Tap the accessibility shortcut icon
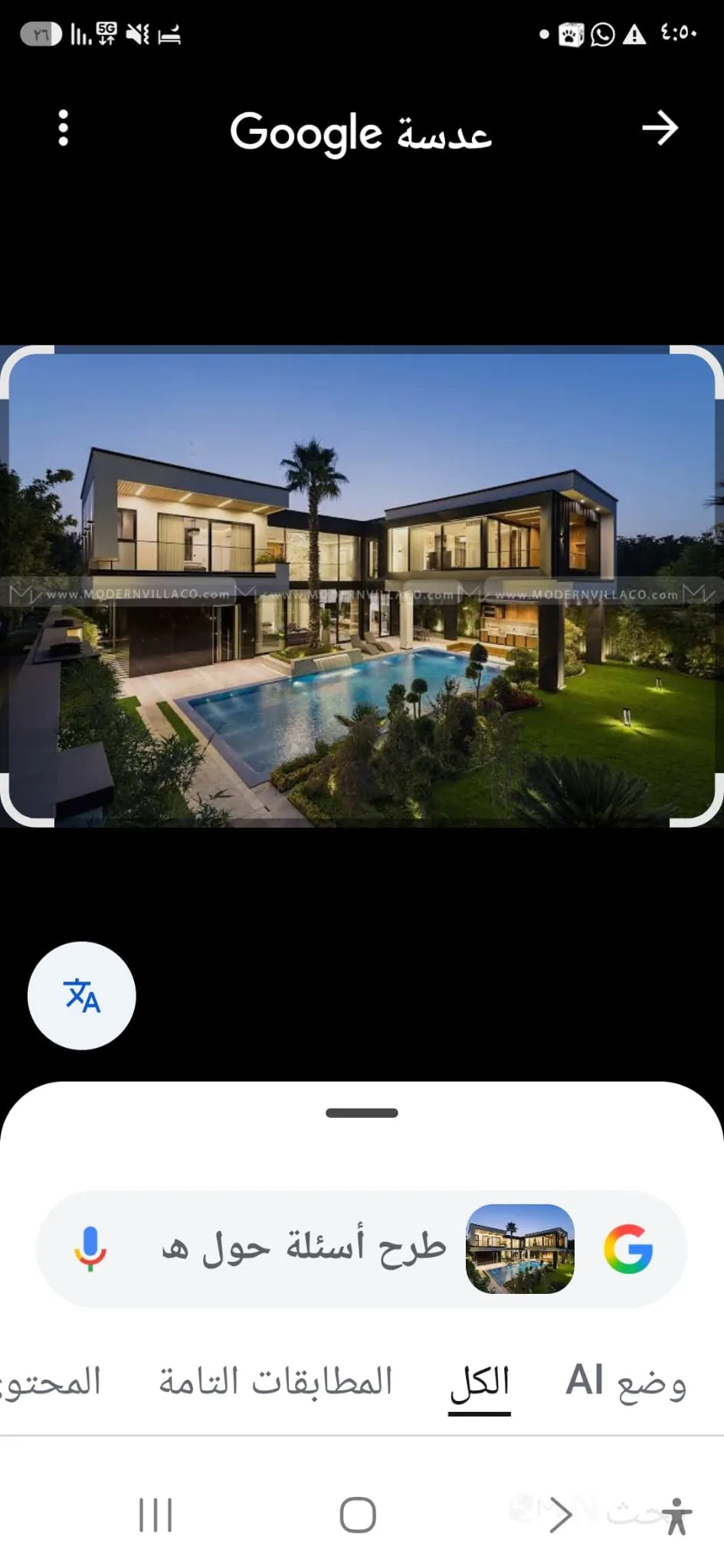 pos(676,1516)
